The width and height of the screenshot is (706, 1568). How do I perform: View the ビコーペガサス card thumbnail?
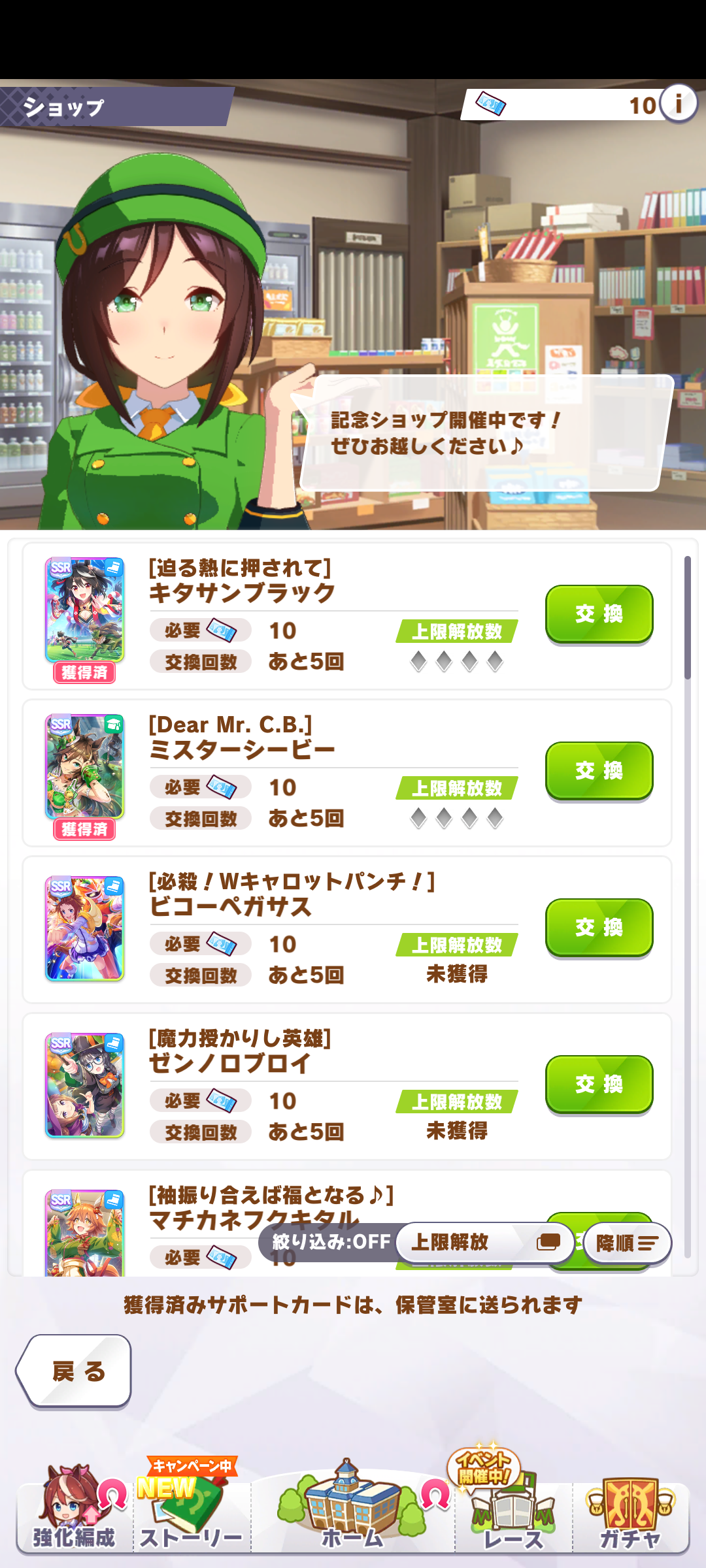coord(84,928)
